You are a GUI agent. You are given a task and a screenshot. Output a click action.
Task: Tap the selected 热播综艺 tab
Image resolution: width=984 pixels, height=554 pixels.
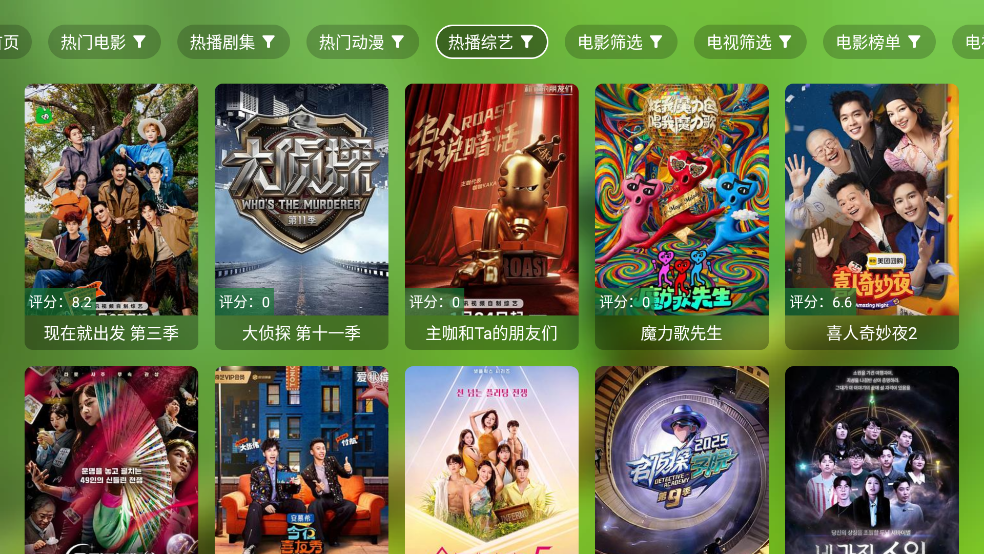(x=491, y=42)
